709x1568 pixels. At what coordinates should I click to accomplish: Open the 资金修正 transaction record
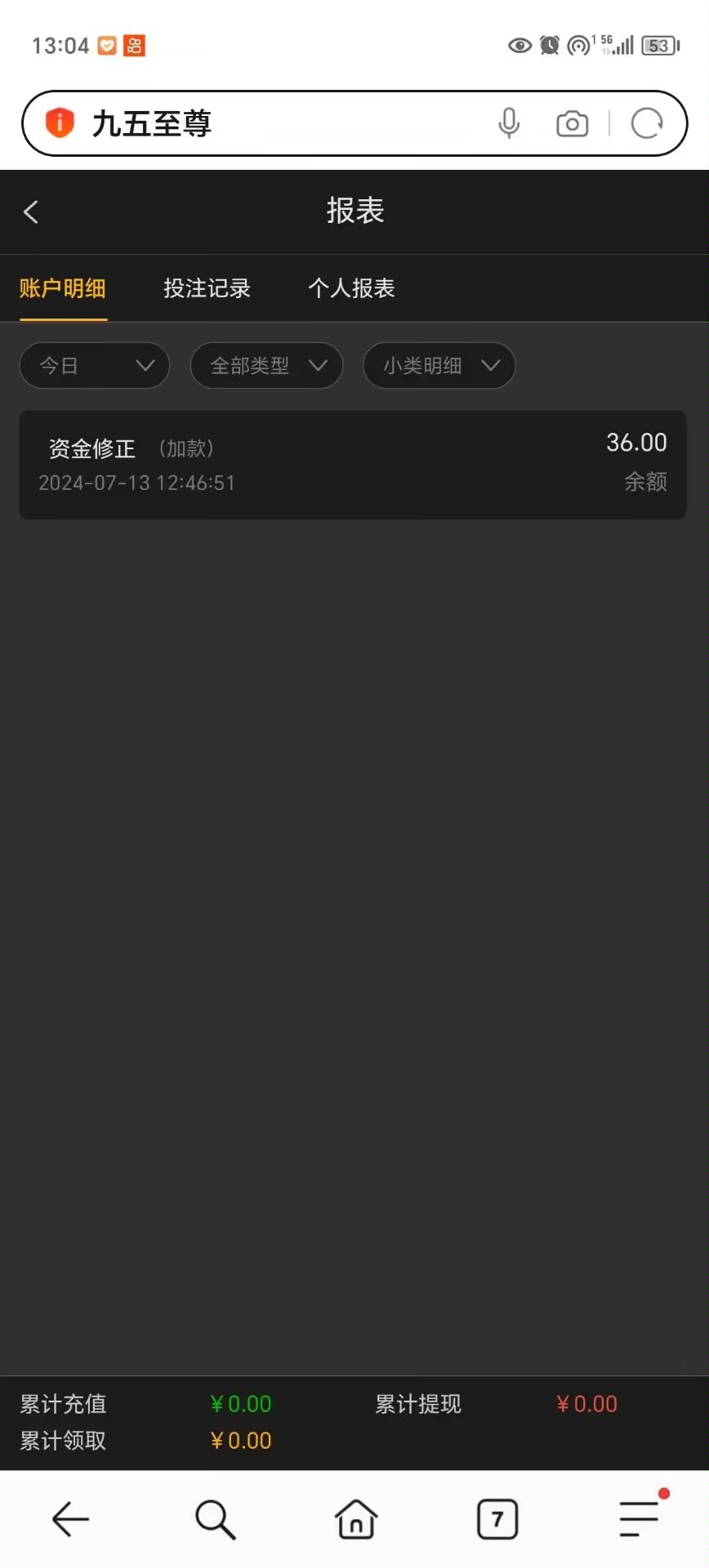click(353, 465)
